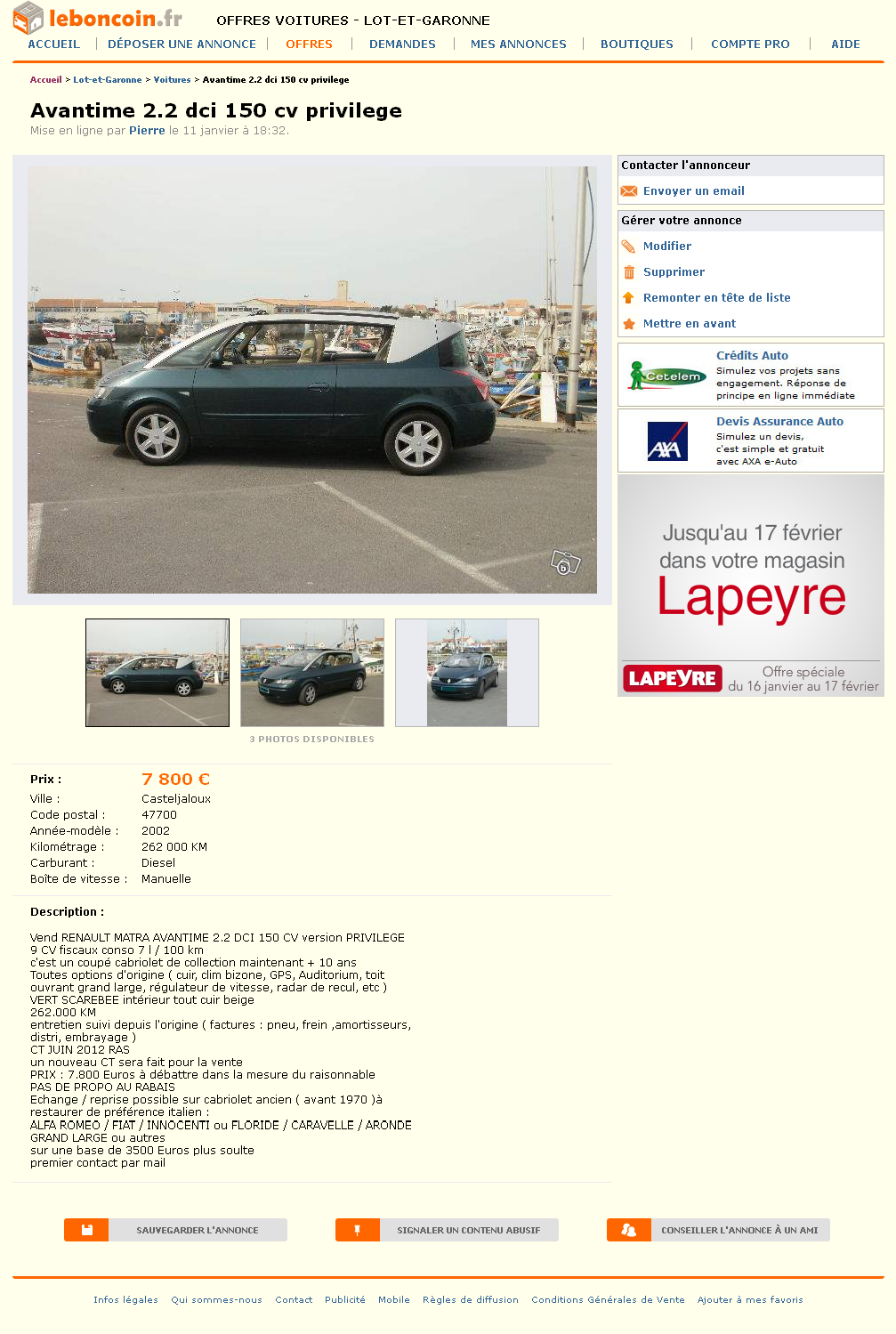
Task: Tap Supprimer to delete the ad
Action: pyautogui.click(x=674, y=271)
